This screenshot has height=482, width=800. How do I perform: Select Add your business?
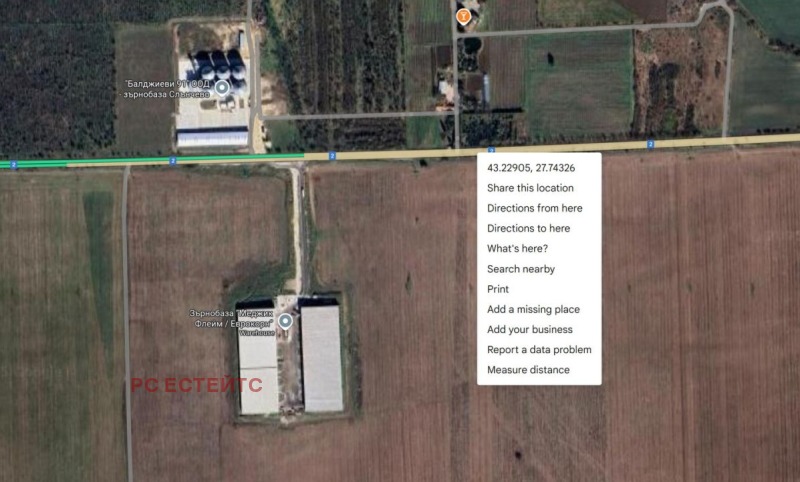tap(529, 329)
